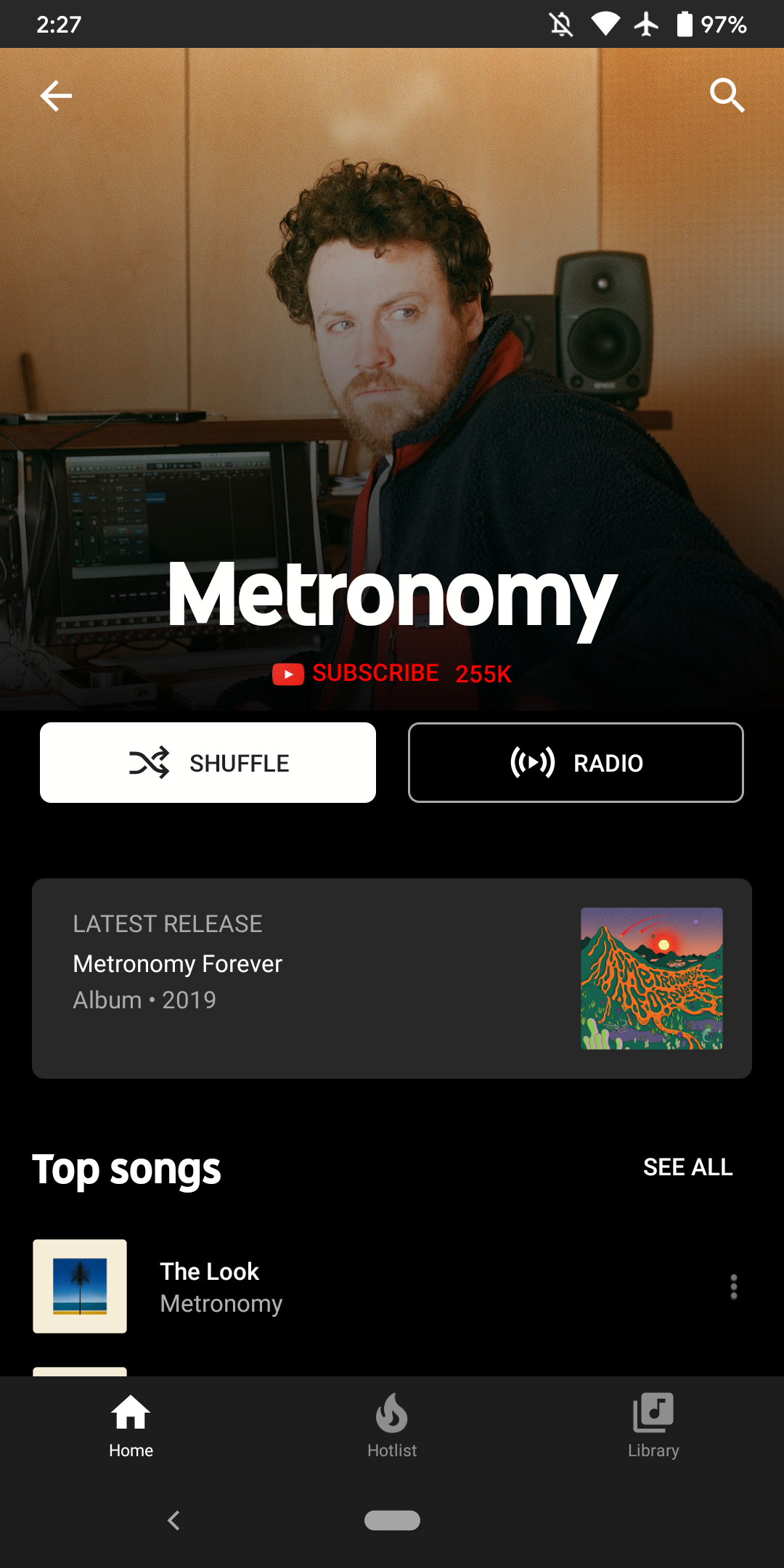The height and width of the screenshot is (1568, 784).
Task: Start Metronomy radio
Action: [576, 763]
